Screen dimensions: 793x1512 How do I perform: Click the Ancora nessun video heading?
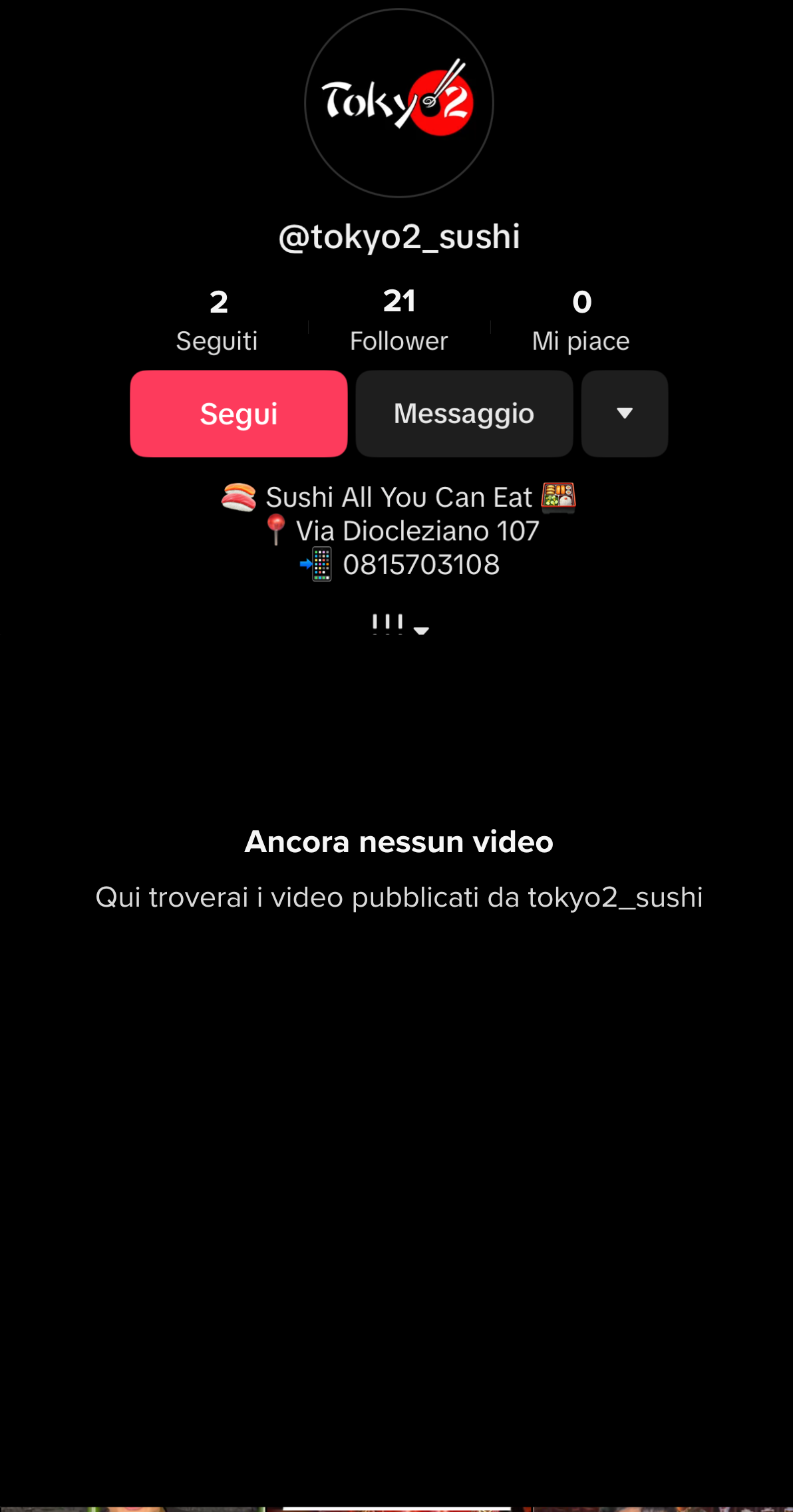coord(398,841)
